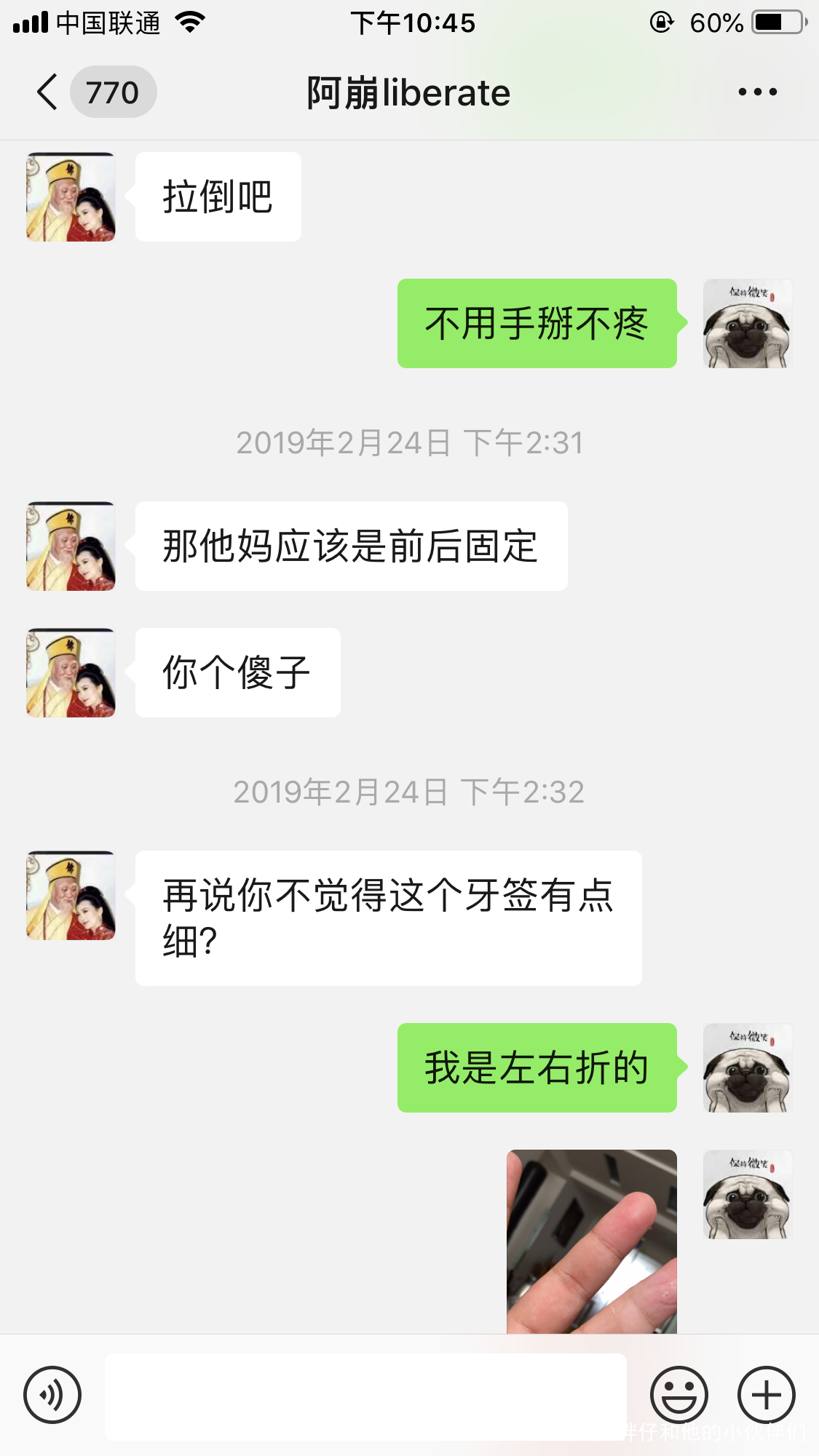
Task: Open the sent finger photo
Action: pyautogui.click(x=591, y=1241)
